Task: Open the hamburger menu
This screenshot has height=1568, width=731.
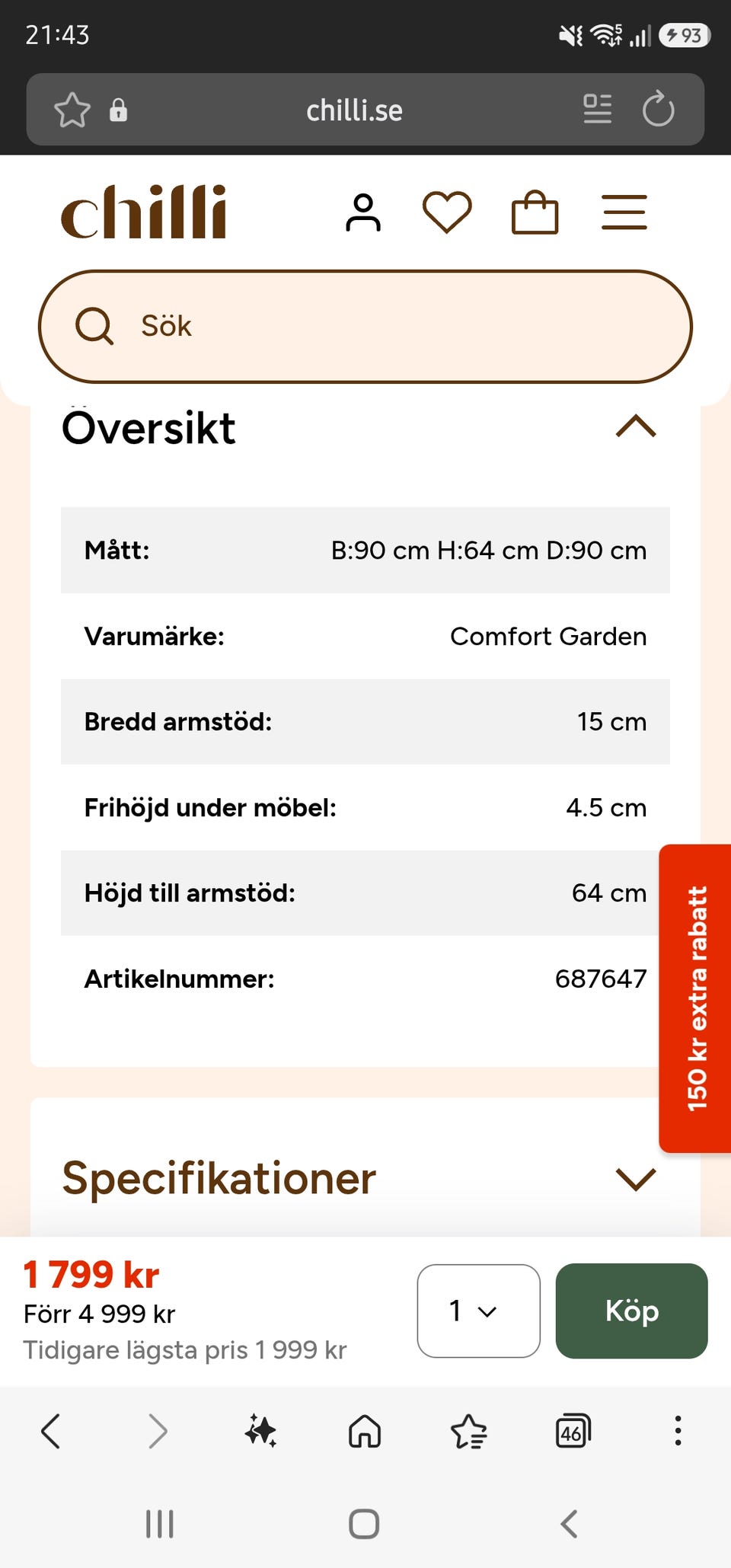Action: coord(624,212)
